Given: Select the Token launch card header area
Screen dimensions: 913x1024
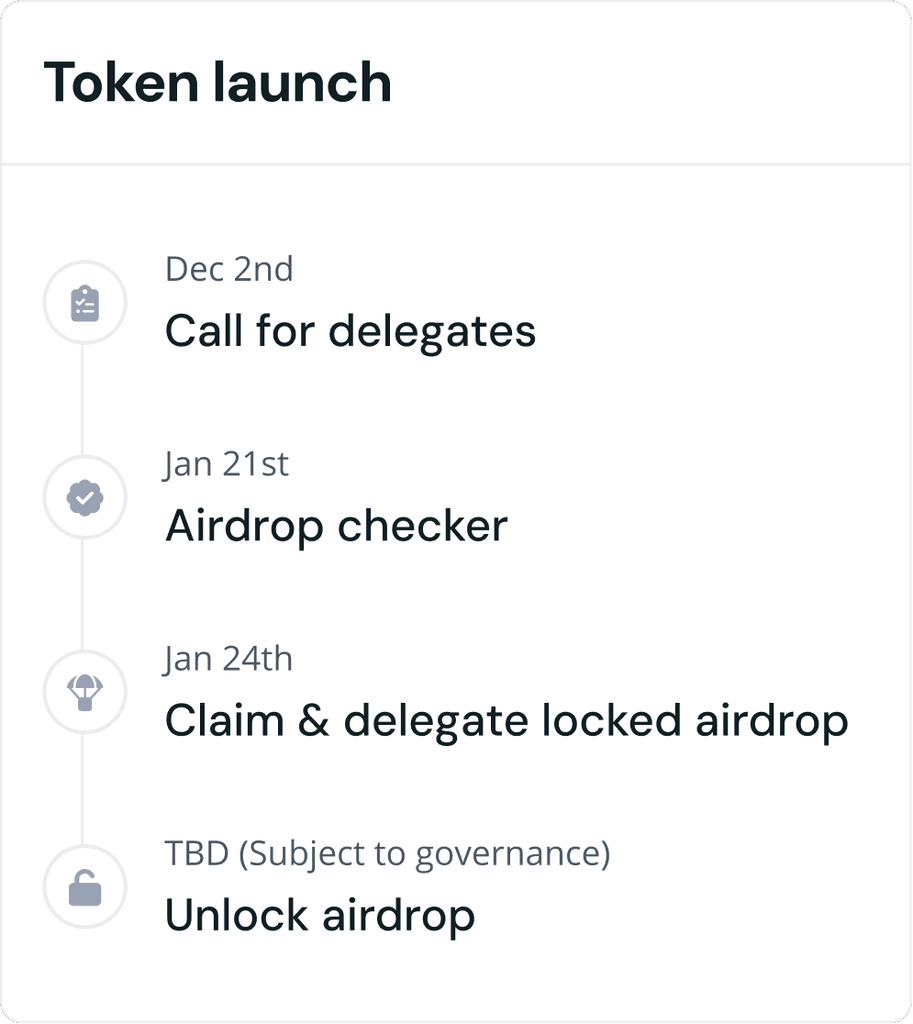Looking at the screenshot, I should click(x=456, y=82).
